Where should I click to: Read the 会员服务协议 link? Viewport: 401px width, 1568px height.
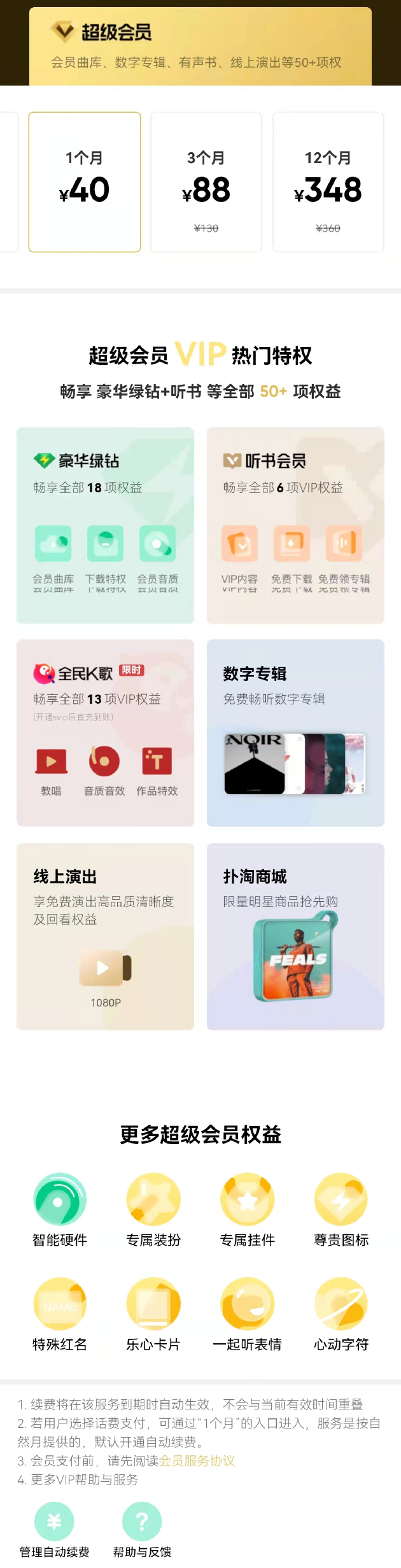click(x=197, y=1461)
